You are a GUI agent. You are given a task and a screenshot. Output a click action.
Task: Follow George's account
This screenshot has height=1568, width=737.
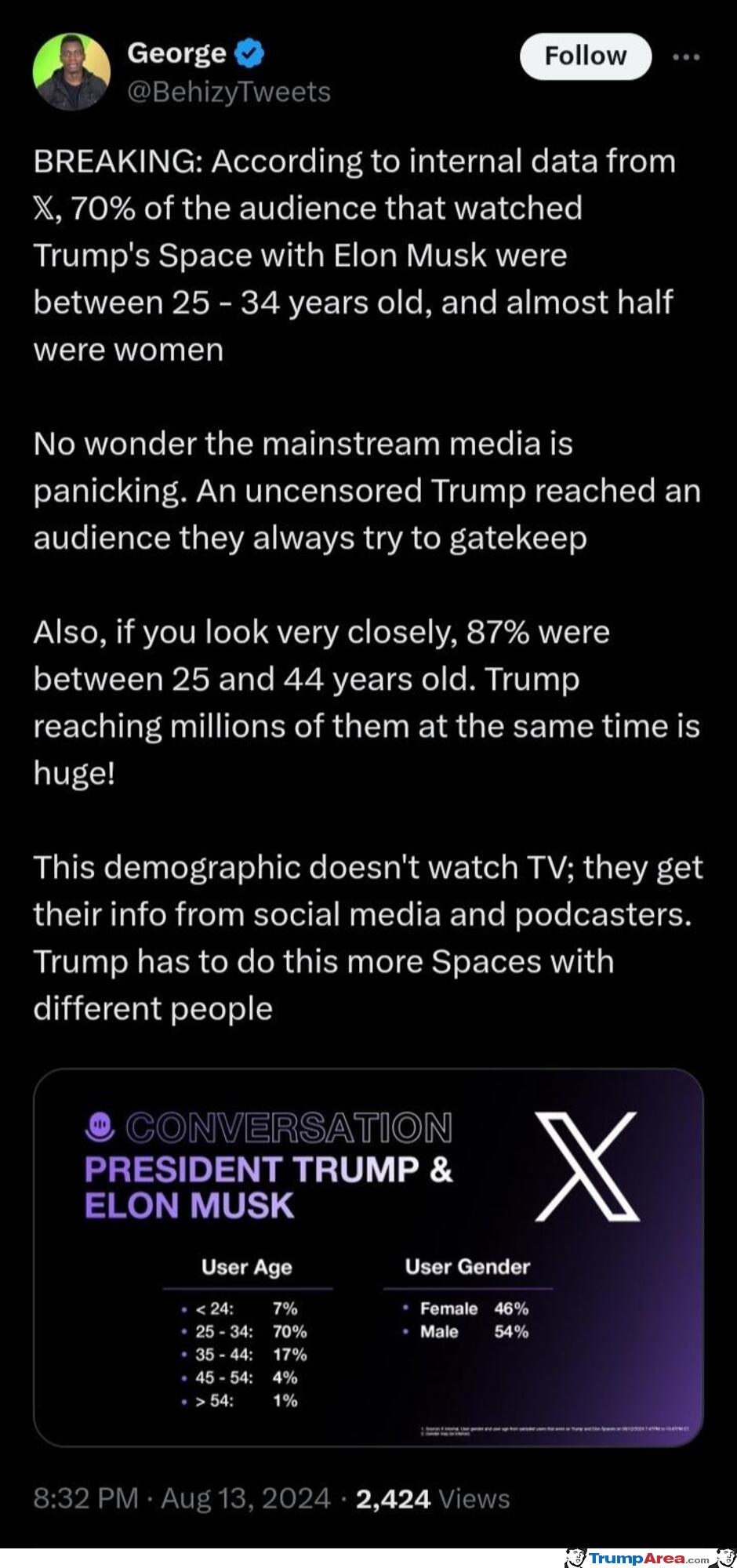click(x=585, y=56)
